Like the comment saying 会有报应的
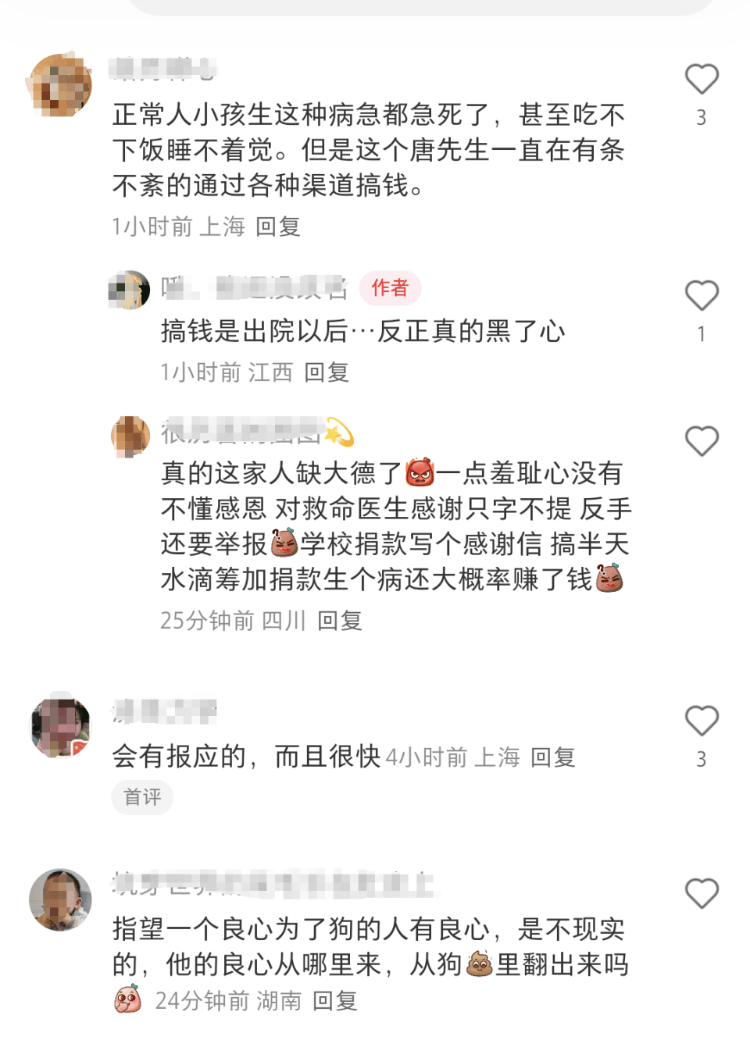Viewport: 750px width, 1040px height. pos(702,718)
